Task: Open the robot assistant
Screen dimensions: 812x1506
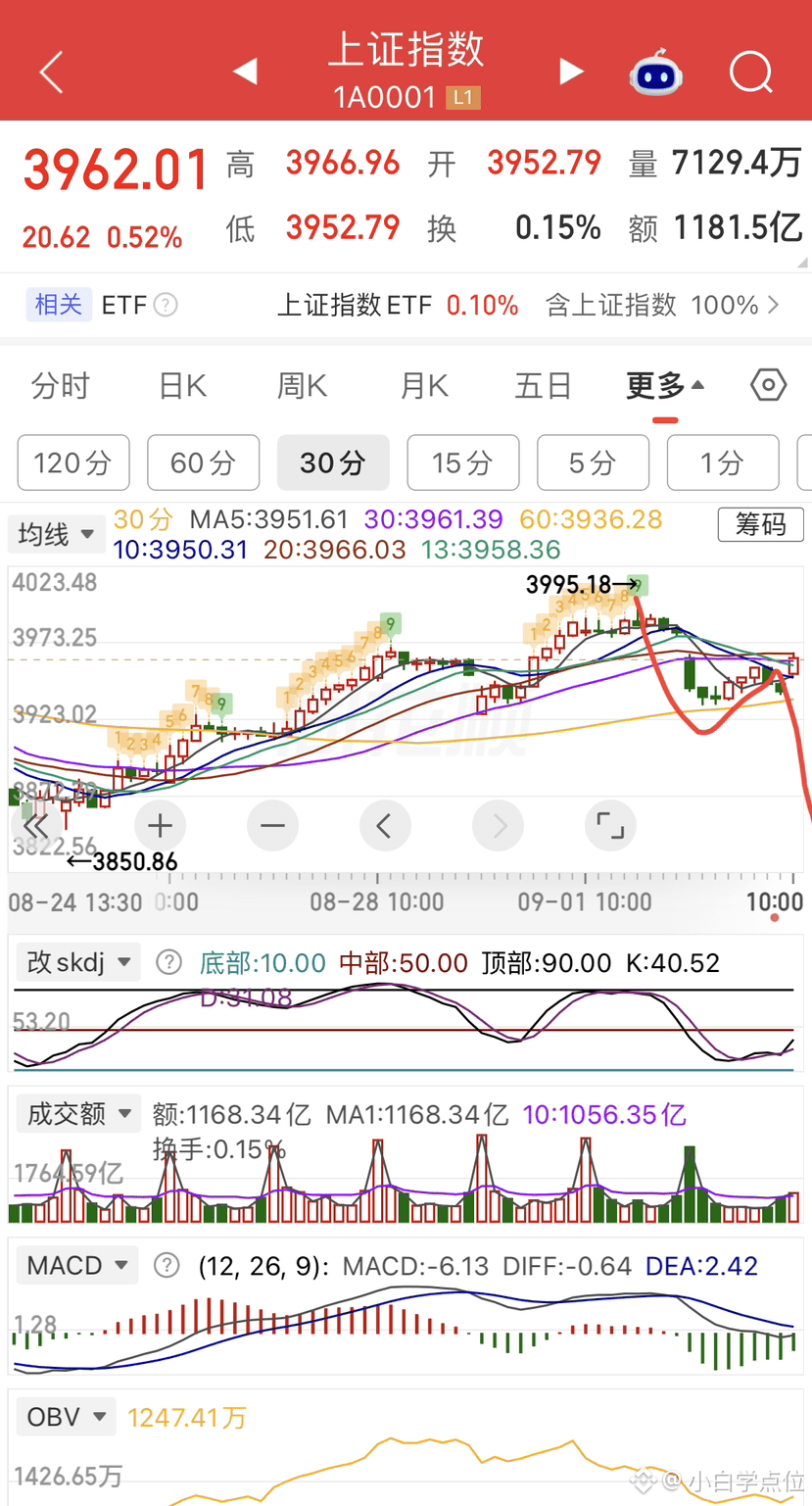Action: (x=655, y=72)
